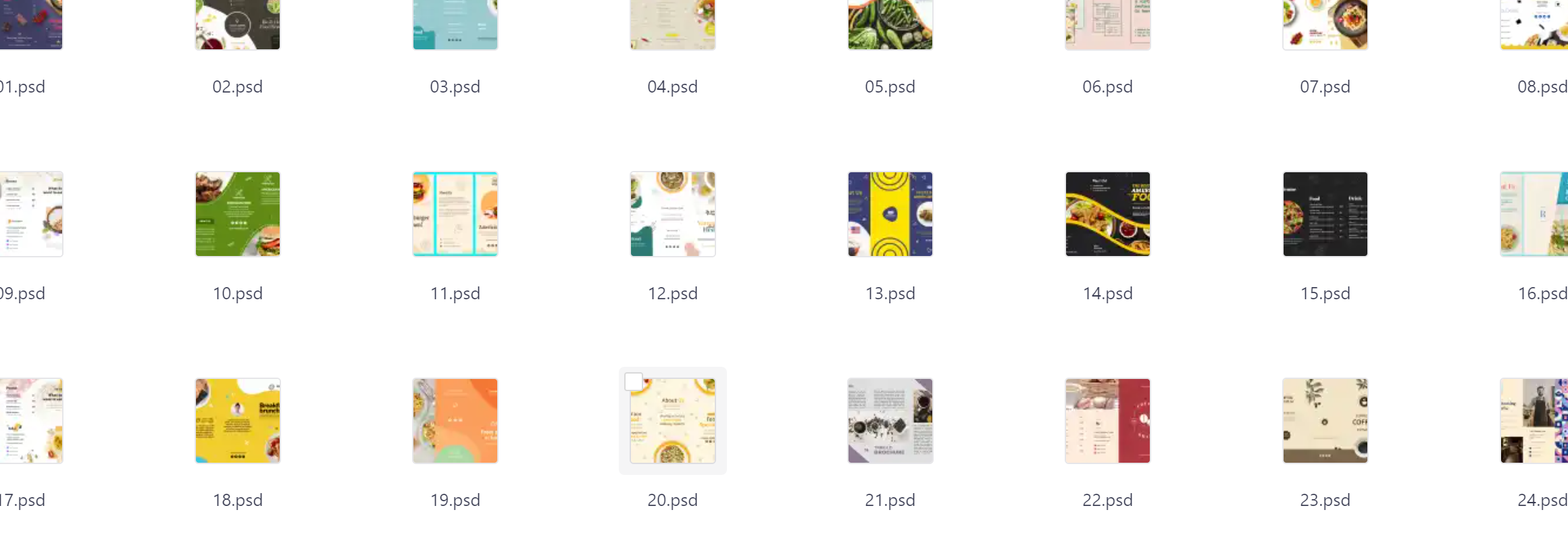
Task: Open the file 13.psd
Action: pyautogui.click(x=890, y=214)
